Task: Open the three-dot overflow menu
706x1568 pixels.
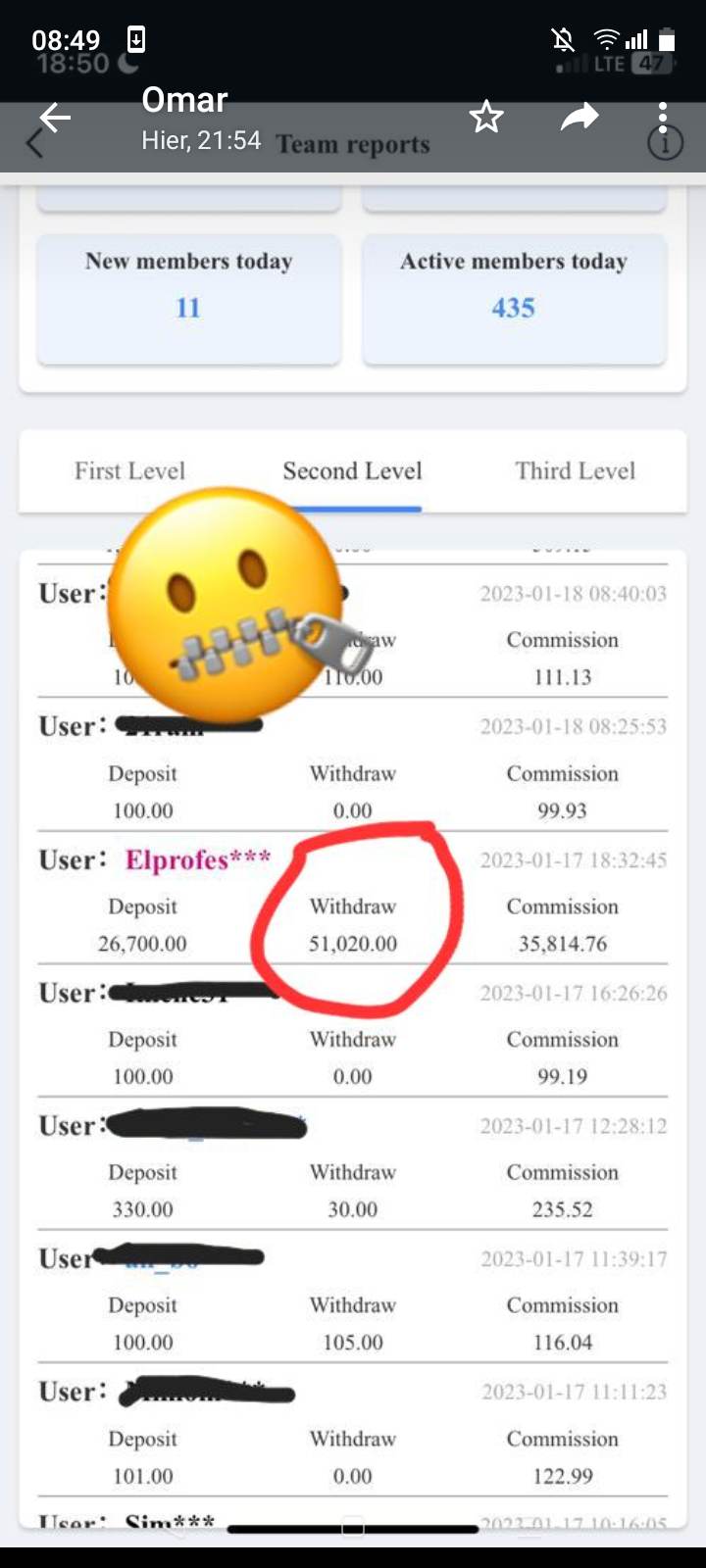Action: pos(663,118)
